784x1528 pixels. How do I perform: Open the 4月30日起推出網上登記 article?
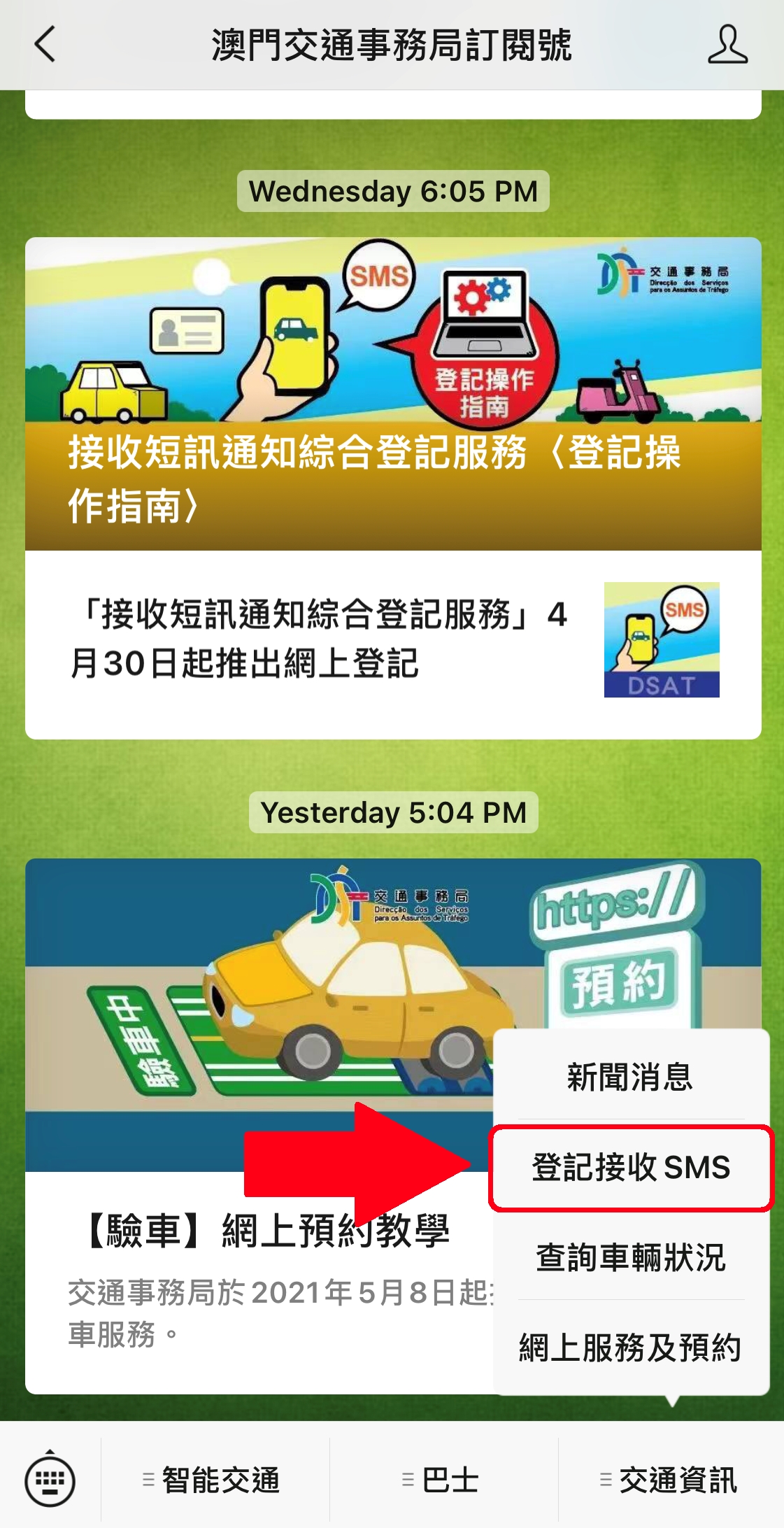[393, 644]
